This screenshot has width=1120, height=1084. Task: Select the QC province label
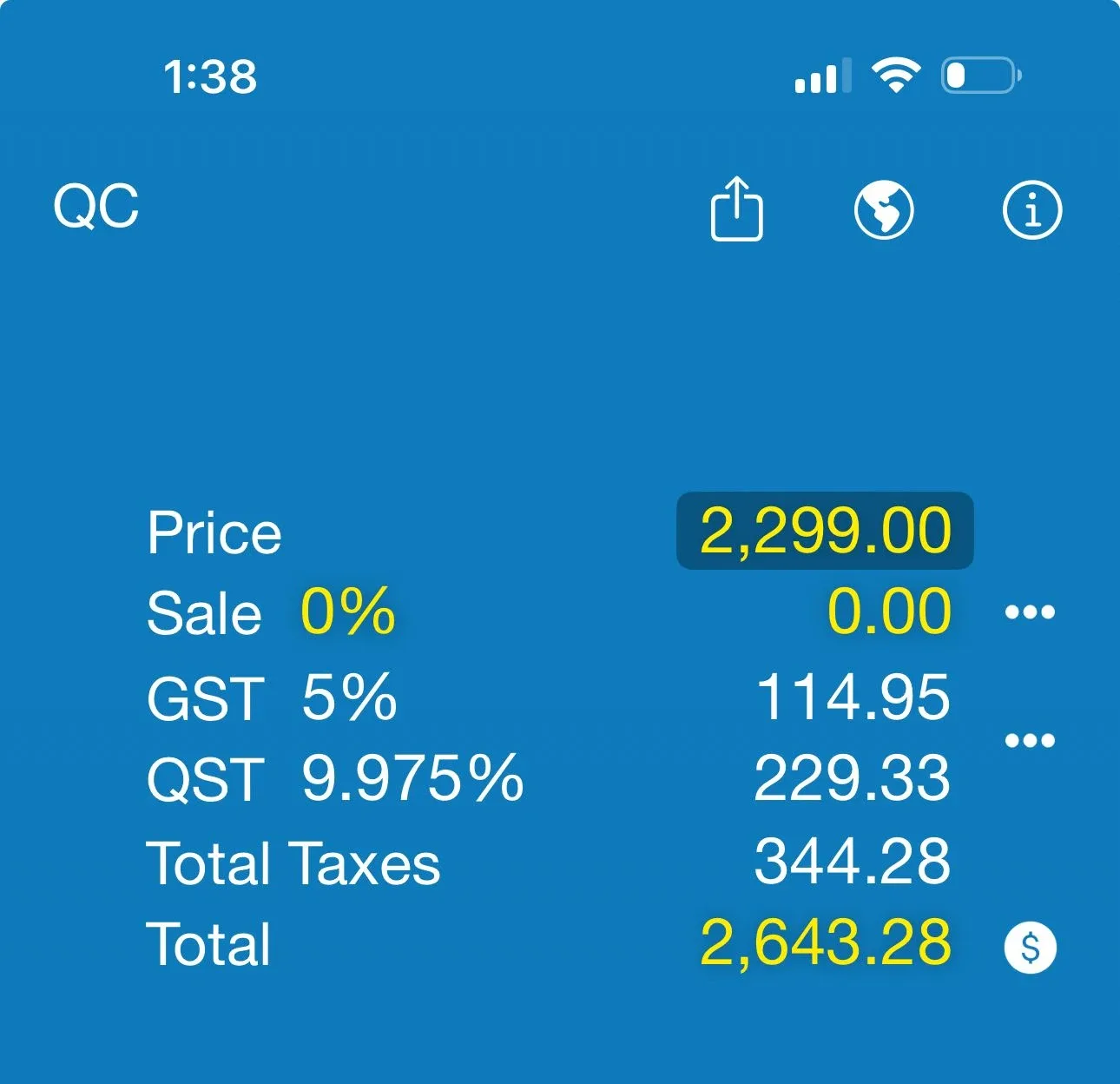96,208
